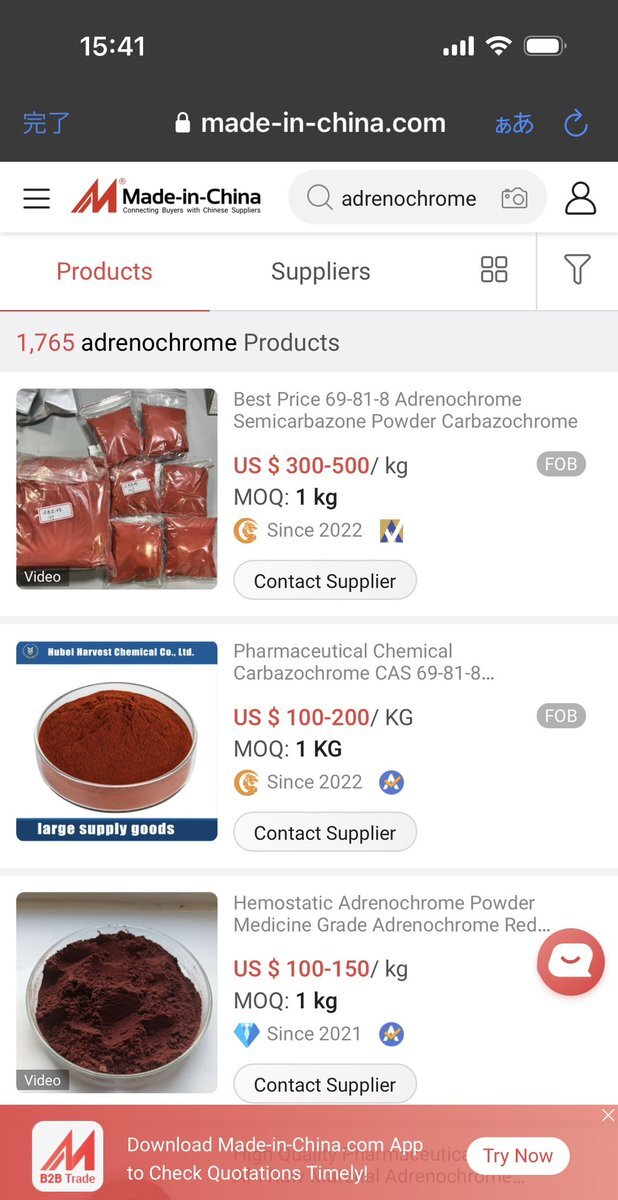
Task: Contact supplier of Pharmaceutical Chemical Carbazochrome
Action: pyautogui.click(x=325, y=833)
